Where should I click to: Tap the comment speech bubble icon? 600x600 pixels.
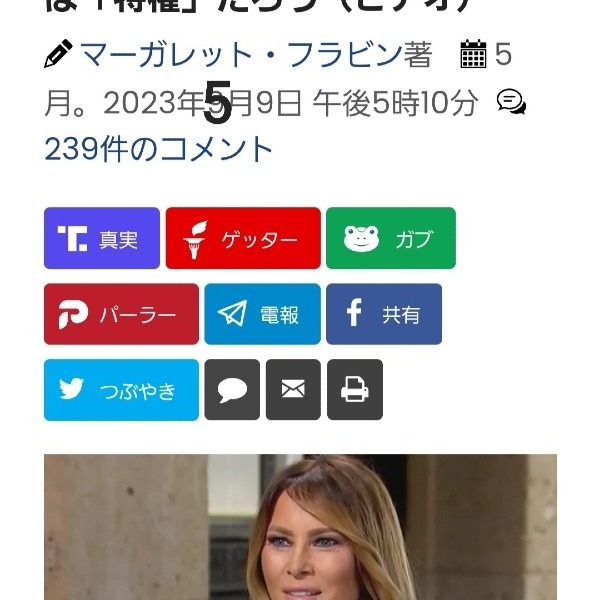[232, 390]
